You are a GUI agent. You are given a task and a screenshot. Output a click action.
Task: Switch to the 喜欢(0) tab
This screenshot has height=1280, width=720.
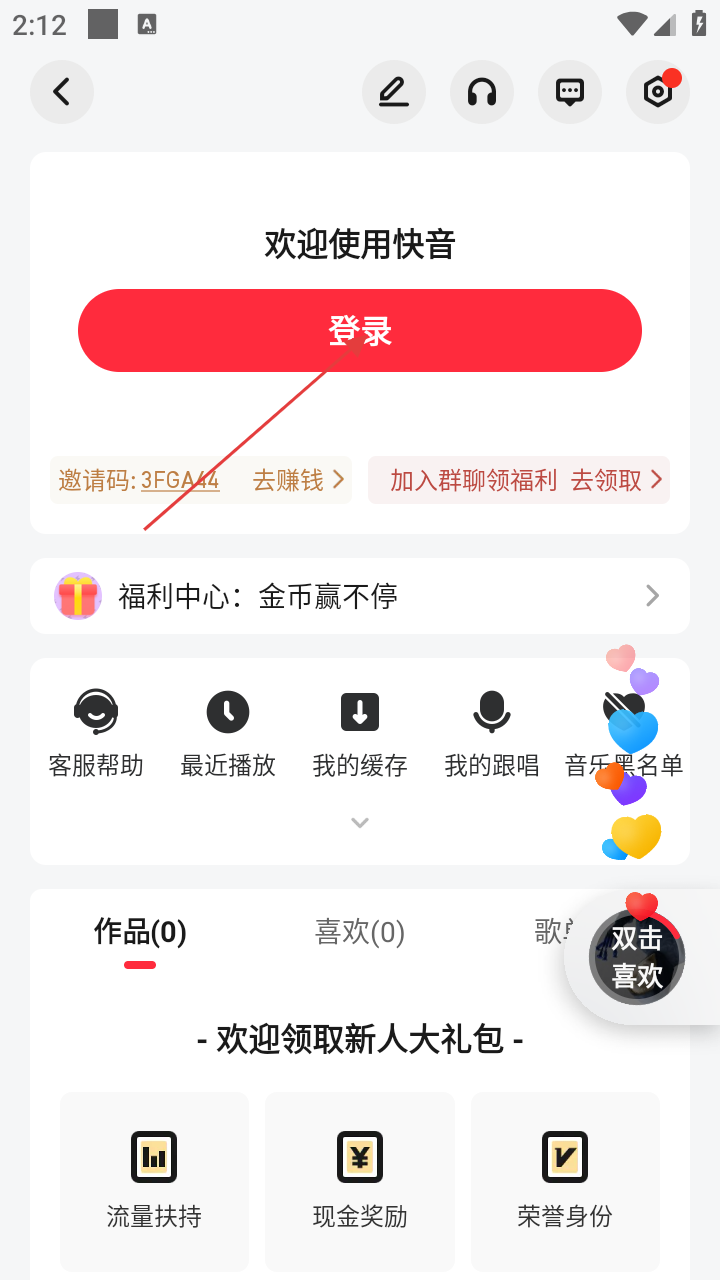(360, 933)
